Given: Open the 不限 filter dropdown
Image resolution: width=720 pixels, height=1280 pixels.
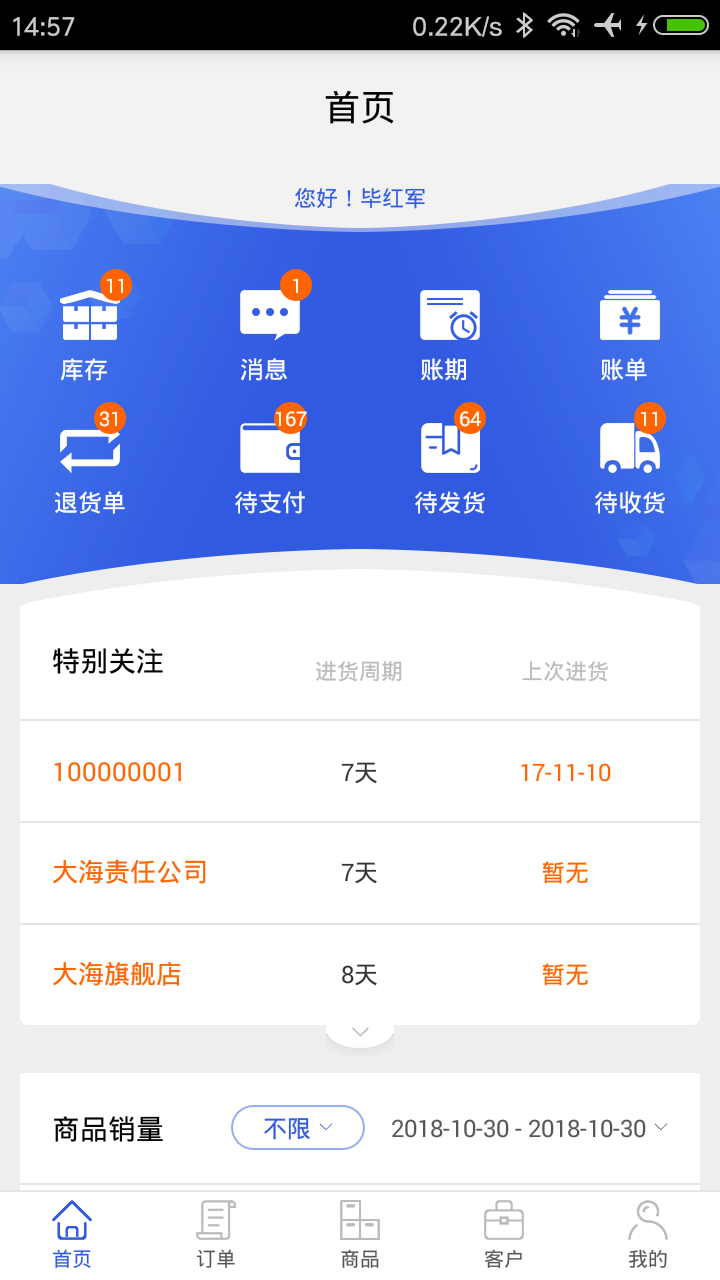Looking at the screenshot, I should pyautogui.click(x=298, y=1128).
